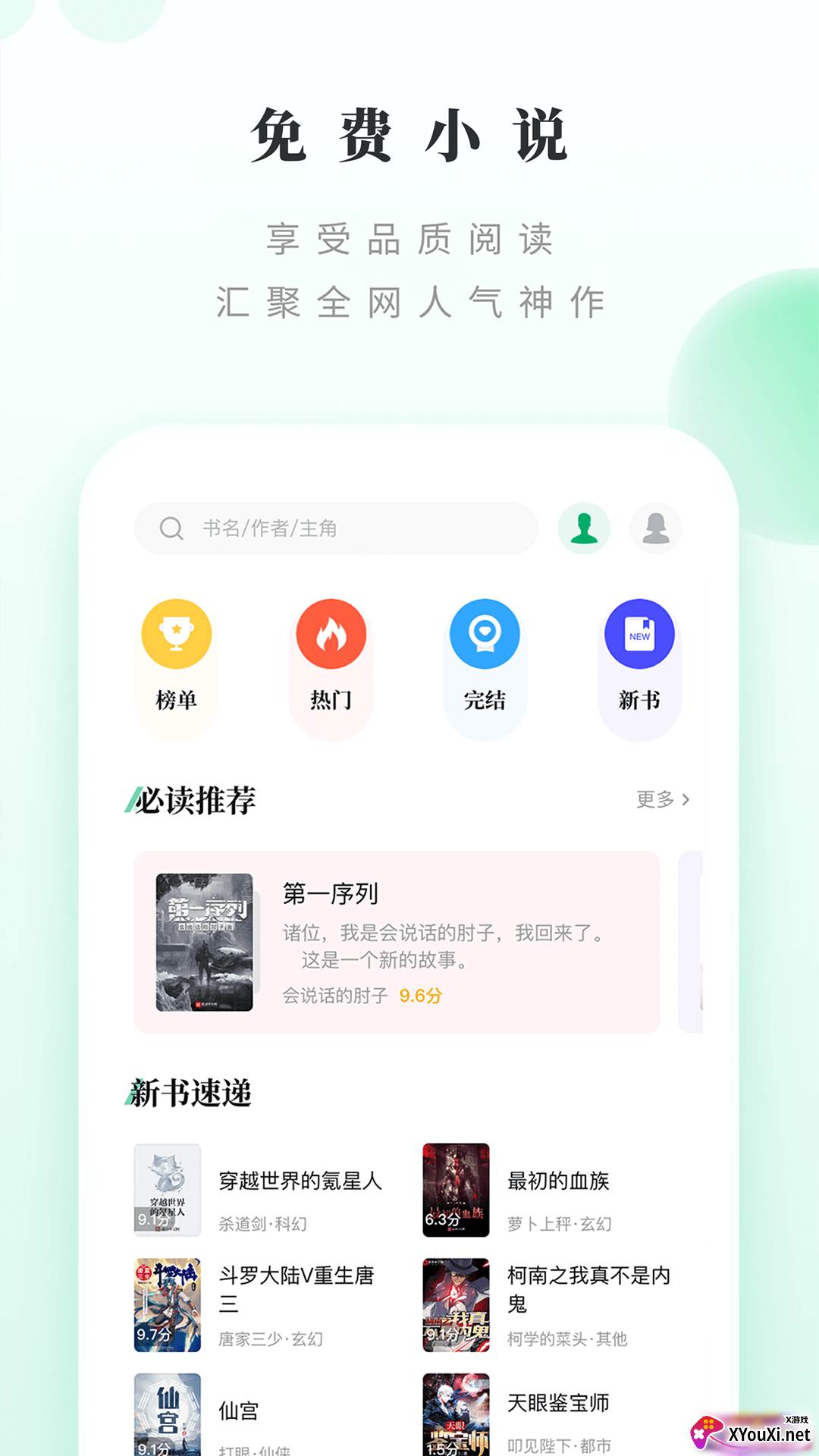Tap the 热门 hot flame icon
The height and width of the screenshot is (1456, 819).
(x=331, y=633)
